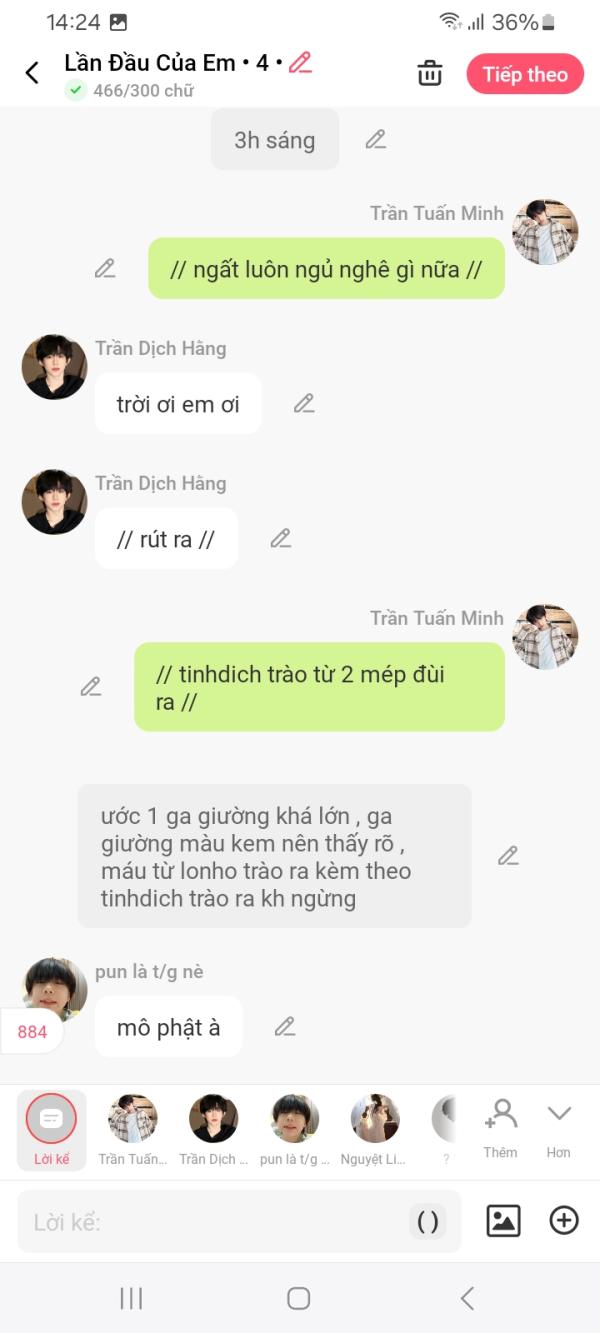
Task: Open the 884 counter bubble
Action: click(x=32, y=1031)
